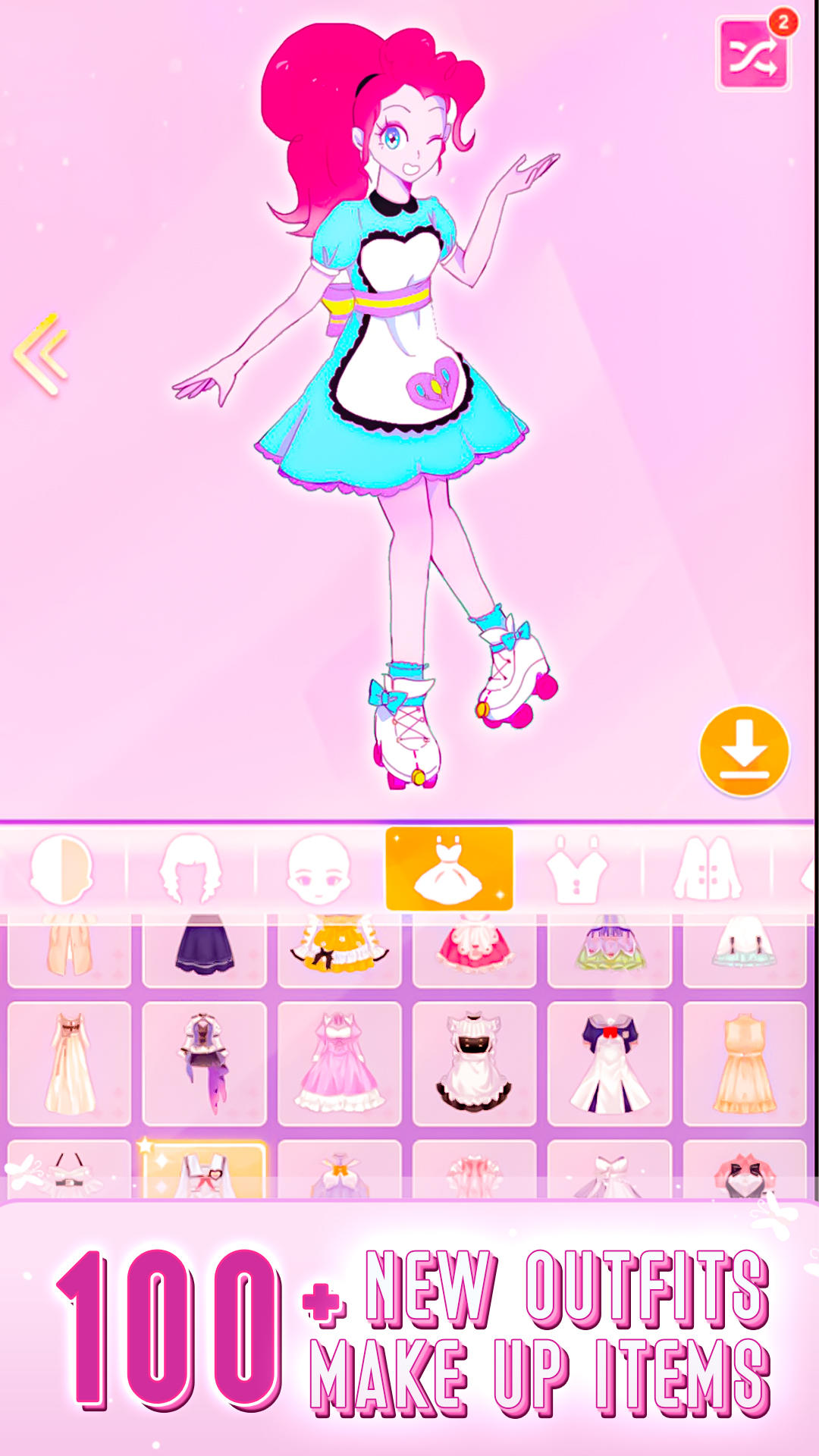Select the face shape category icon
The width and height of the screenshot is (819, 1456).
pos(318,871)
